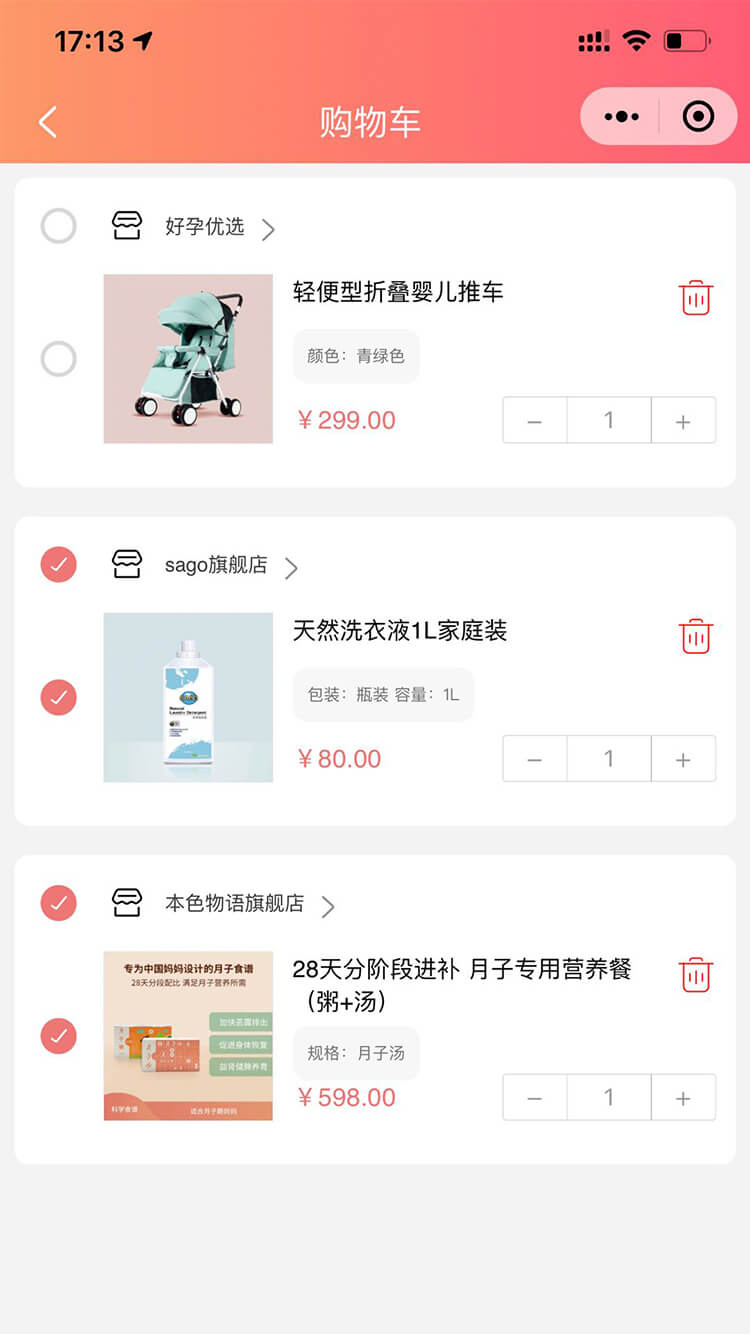
Task: Delete the 月子专用营养餐 from cart
Action: point(695,974)
